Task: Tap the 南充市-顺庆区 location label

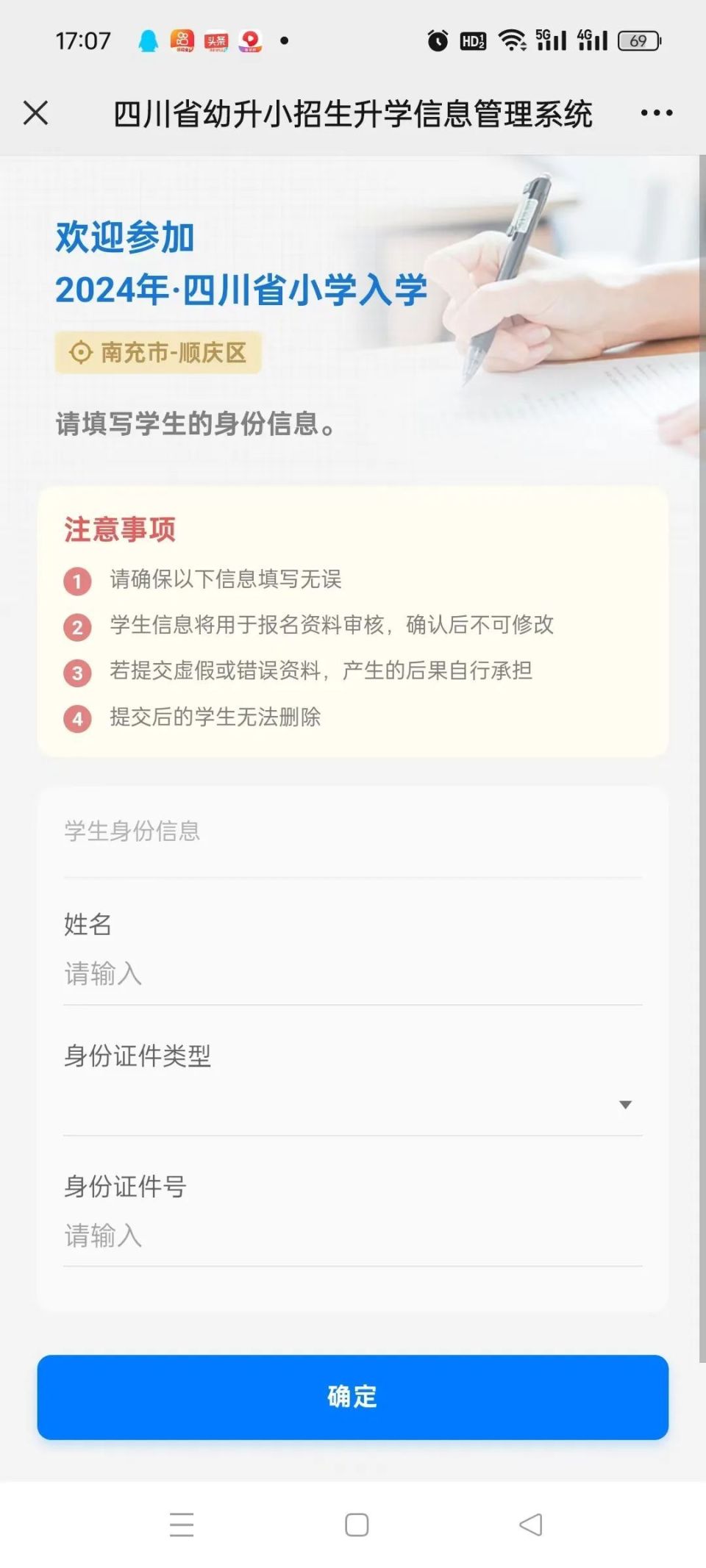Action: click(x=176, y=351)
